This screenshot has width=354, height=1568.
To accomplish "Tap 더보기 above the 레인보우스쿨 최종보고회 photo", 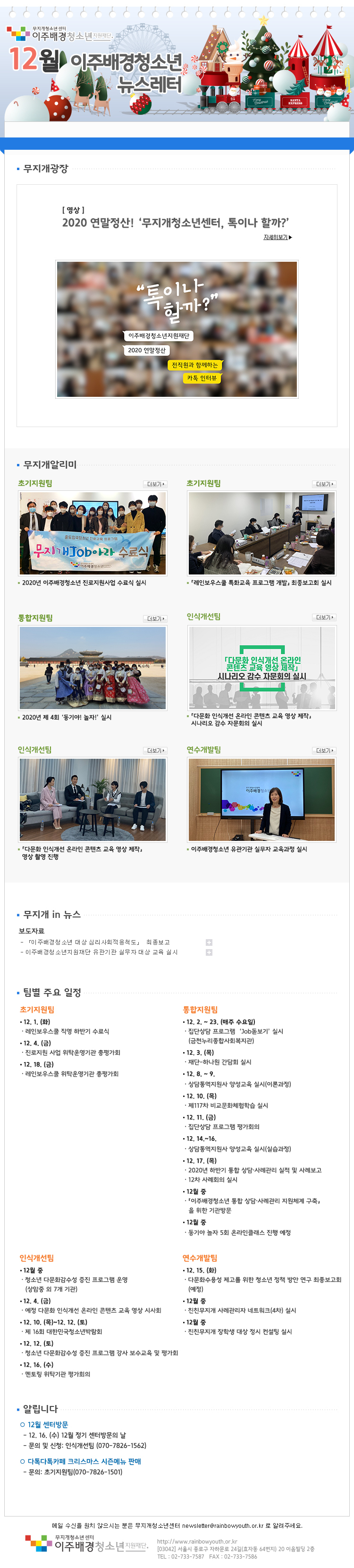I will coord(324,484).
